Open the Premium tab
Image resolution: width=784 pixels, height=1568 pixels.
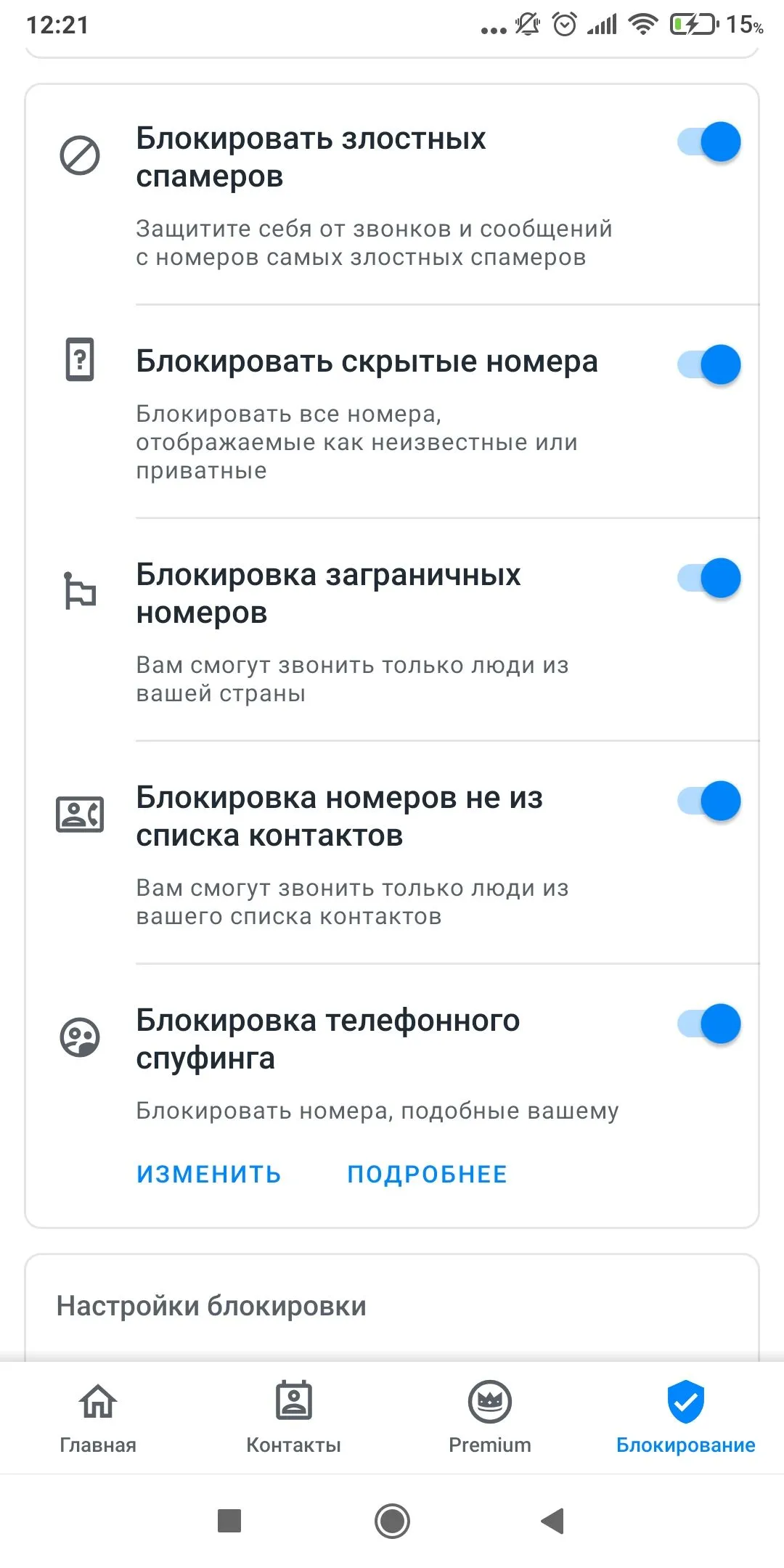pos(490,1416)
